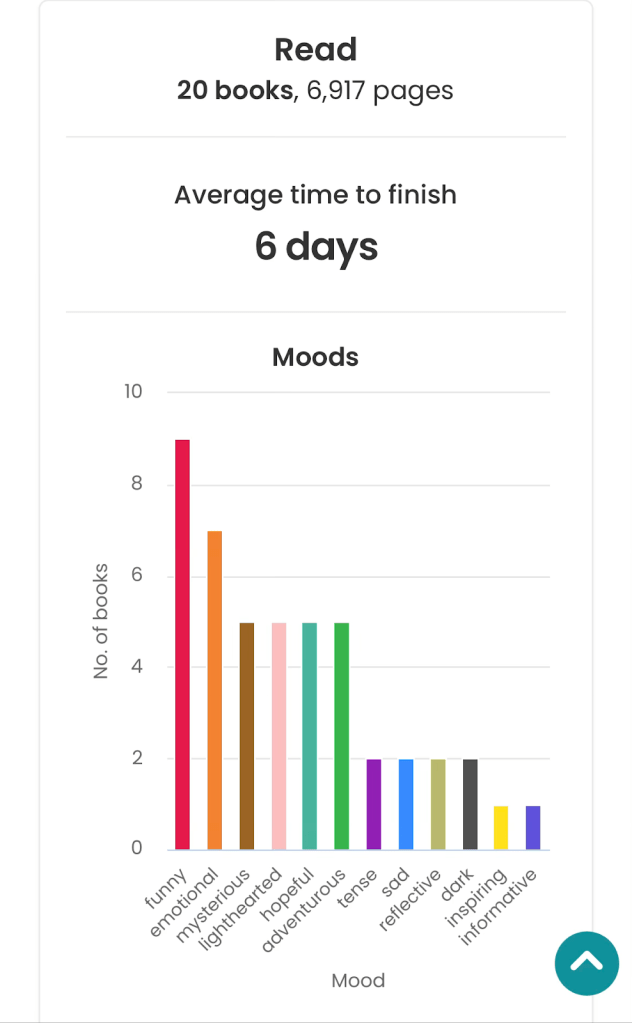Tap the scroll-to-top arrow button
The height and width of the screenshot is (1023, 632).
pos(587,963)
